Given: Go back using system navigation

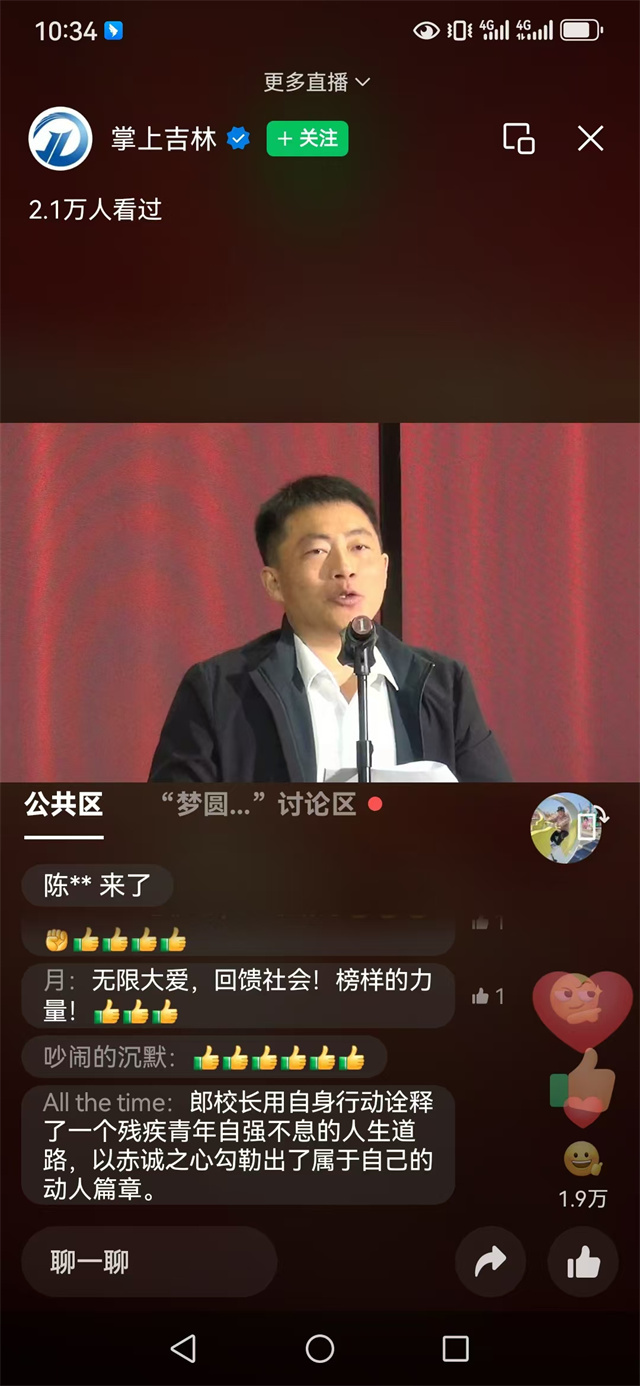Looking at the screenshot, I should click(183, 1348).
